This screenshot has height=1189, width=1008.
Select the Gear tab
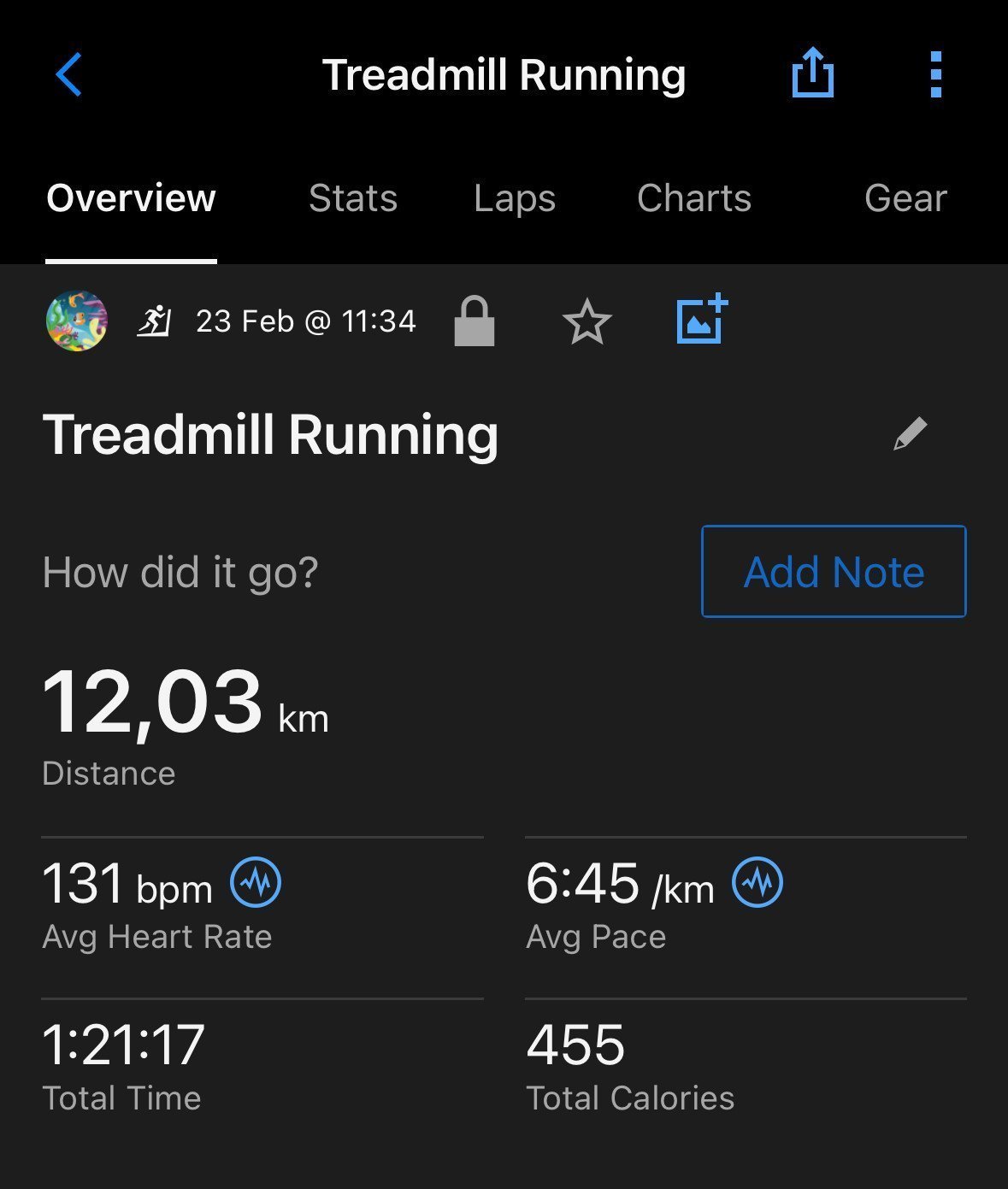tap(905, 198)
